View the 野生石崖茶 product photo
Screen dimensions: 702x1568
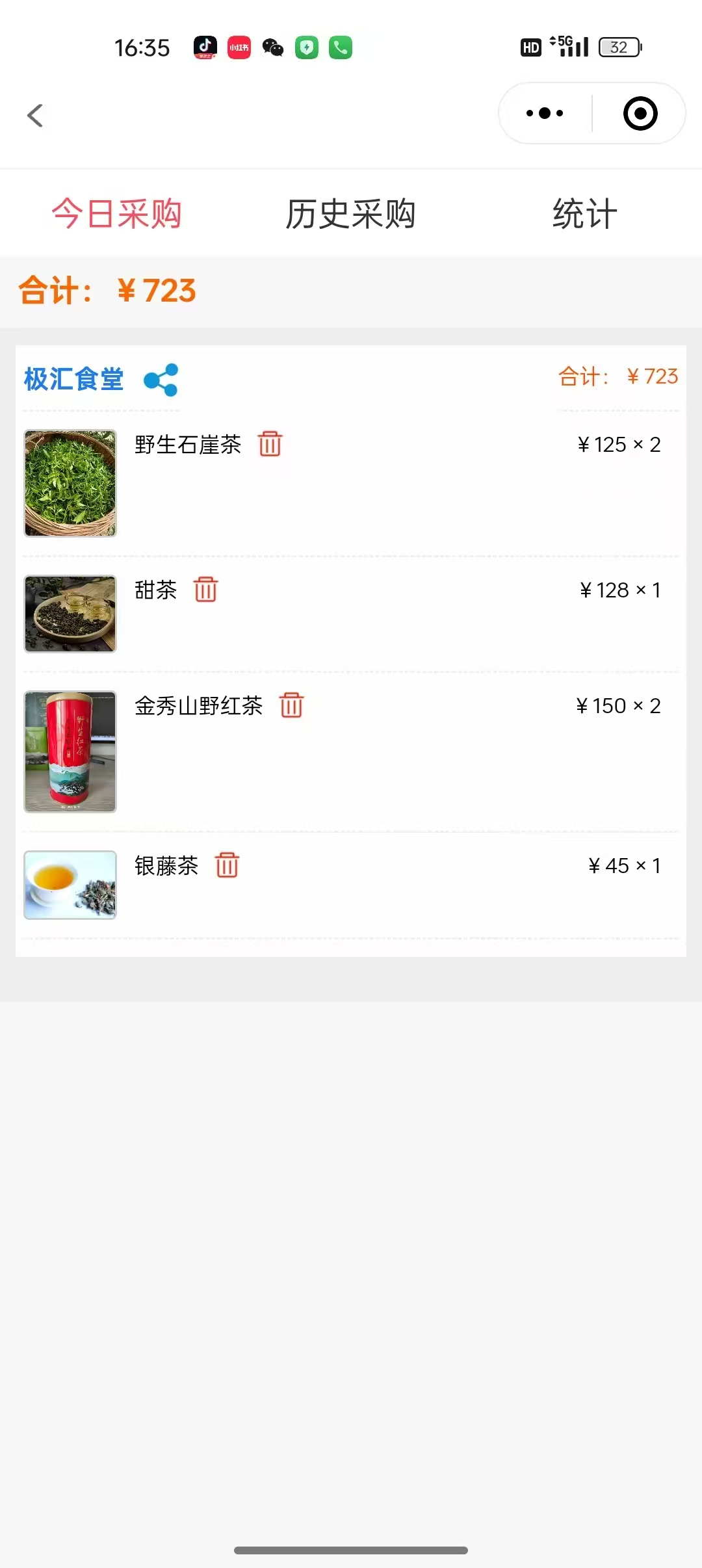pyautogui.click(x=70, y=483)
